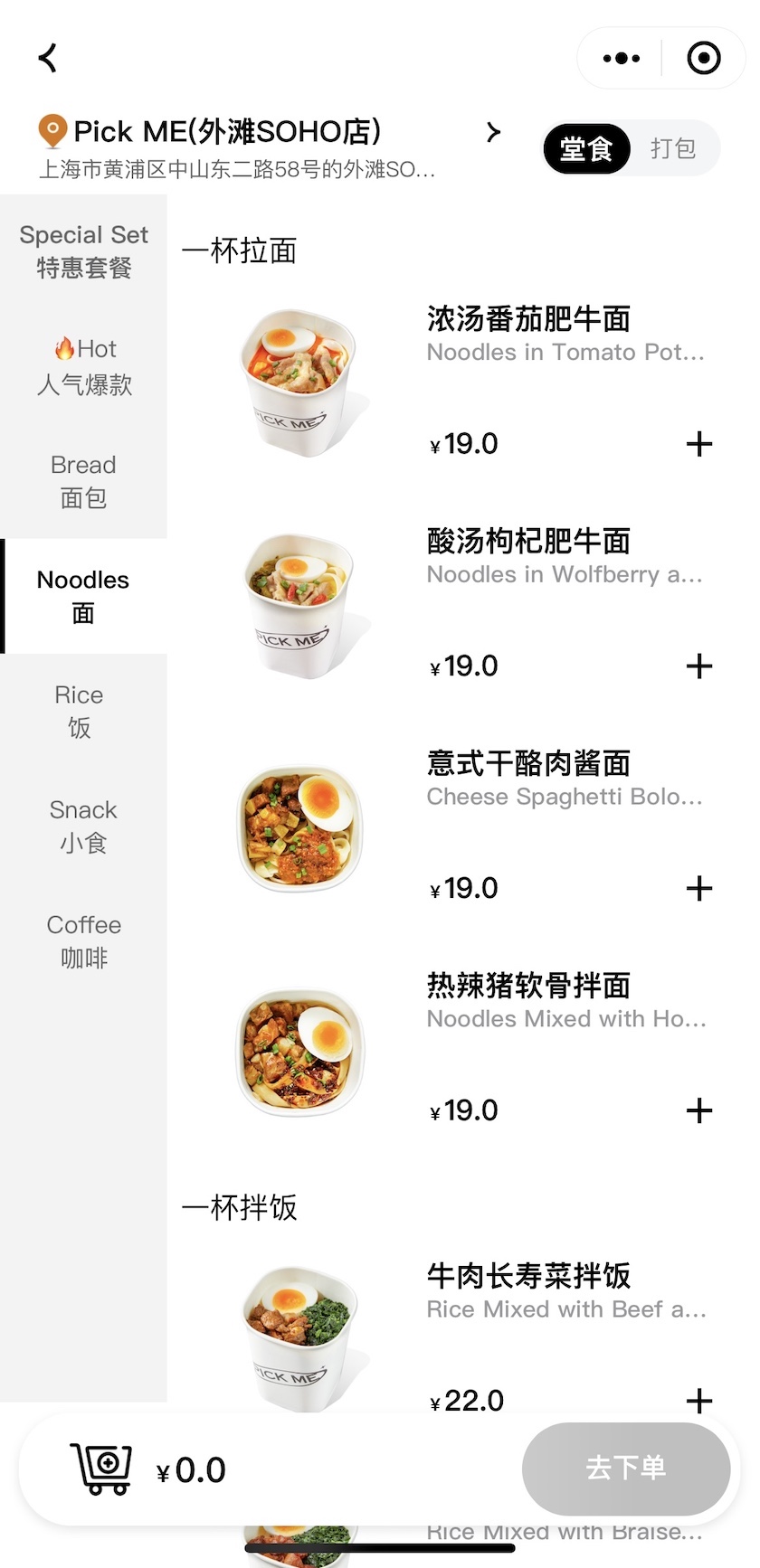Open the shopping cart
The image size is (760, 1568).
[102, 1469]
